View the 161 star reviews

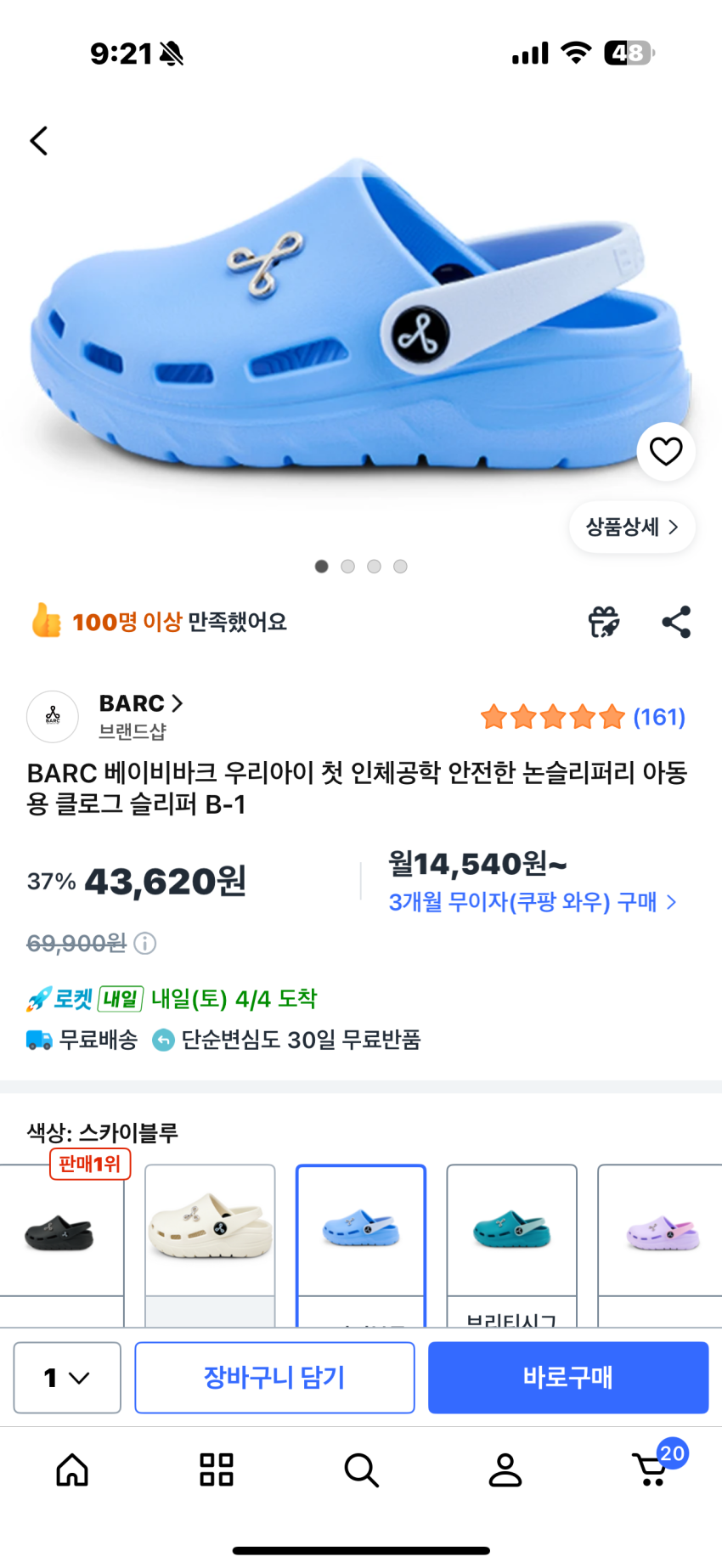pyautogui.click(x=583, y=718)
